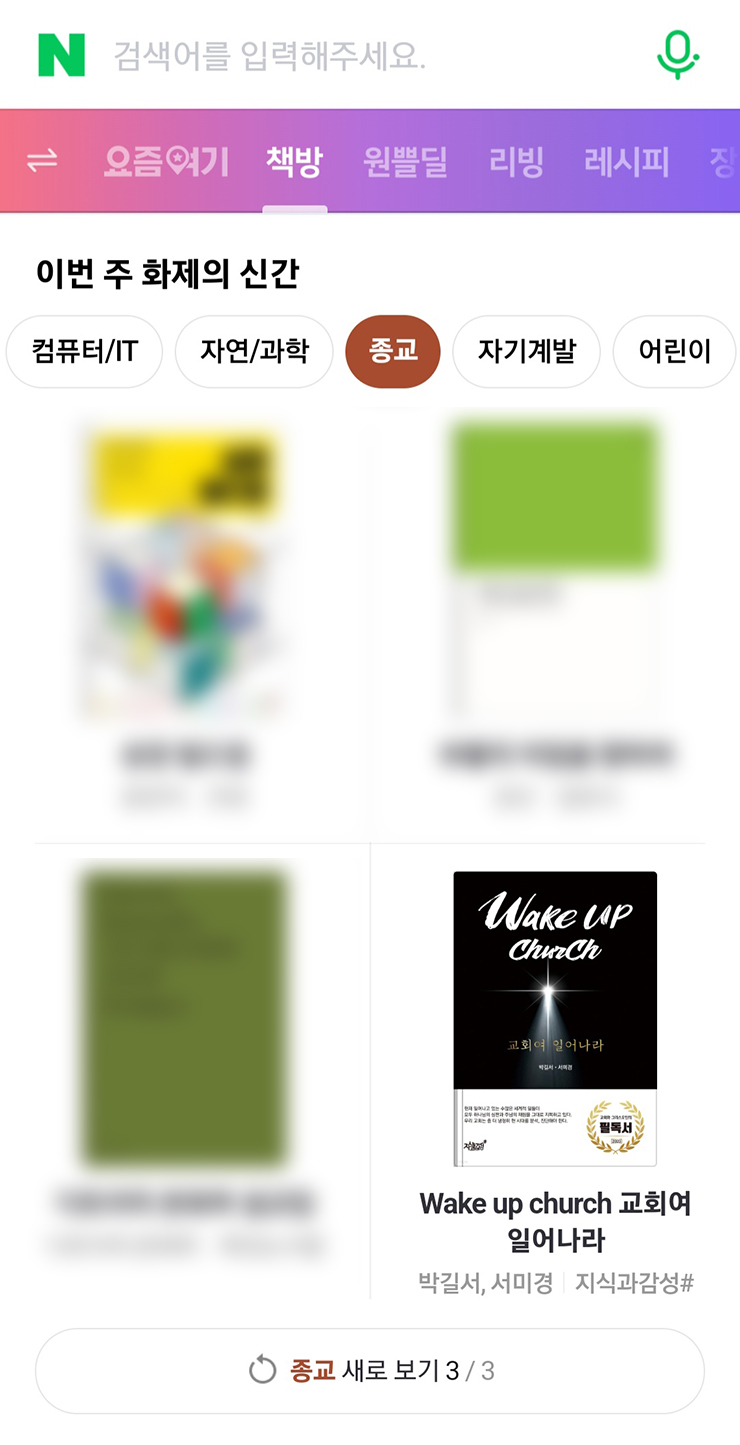Start voice search with the microphone icon
Viewport: 740px width, 1445px height.
click(x=677, y=55)
